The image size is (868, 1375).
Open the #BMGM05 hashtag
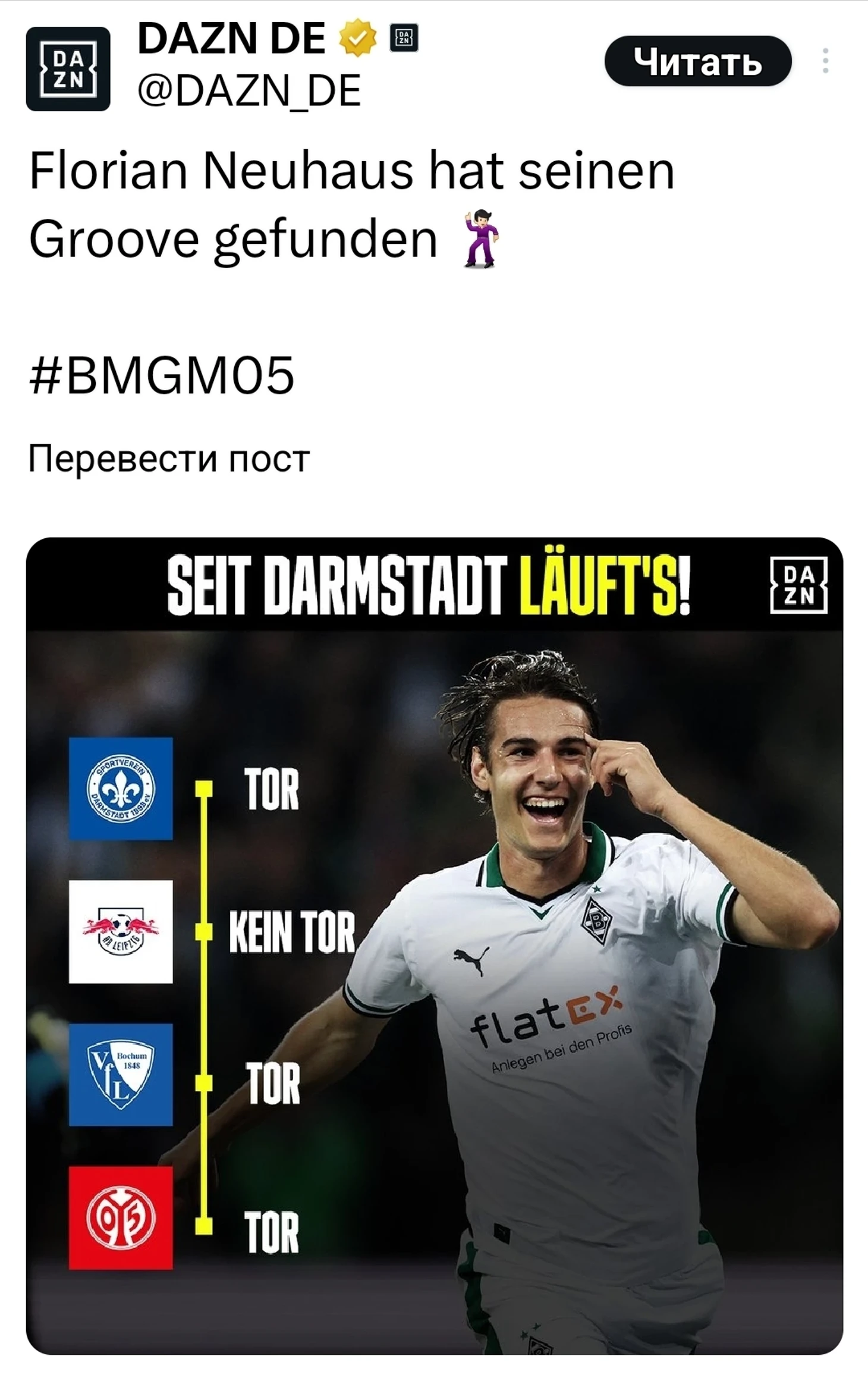point(162,376)
